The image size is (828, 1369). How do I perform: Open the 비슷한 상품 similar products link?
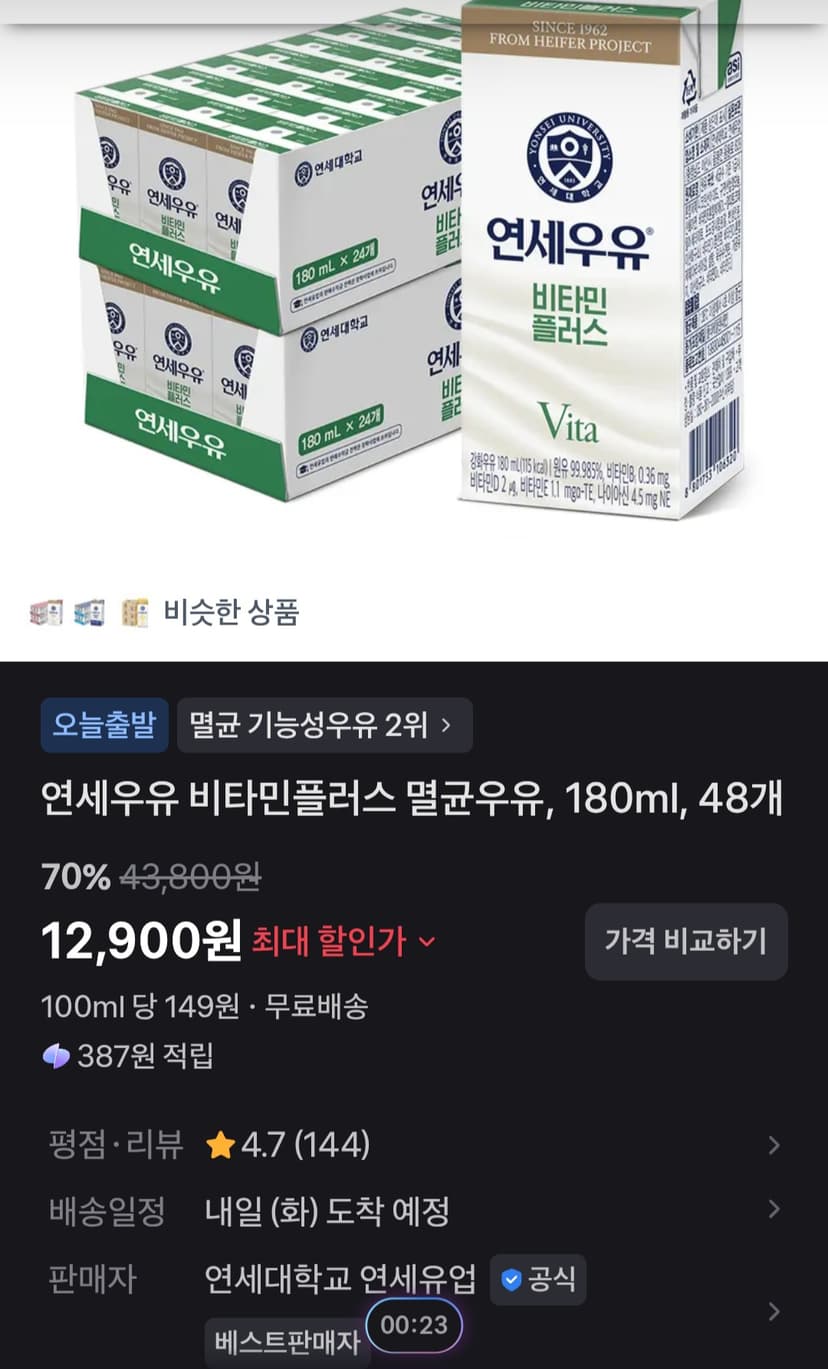(x=165, y=611)
